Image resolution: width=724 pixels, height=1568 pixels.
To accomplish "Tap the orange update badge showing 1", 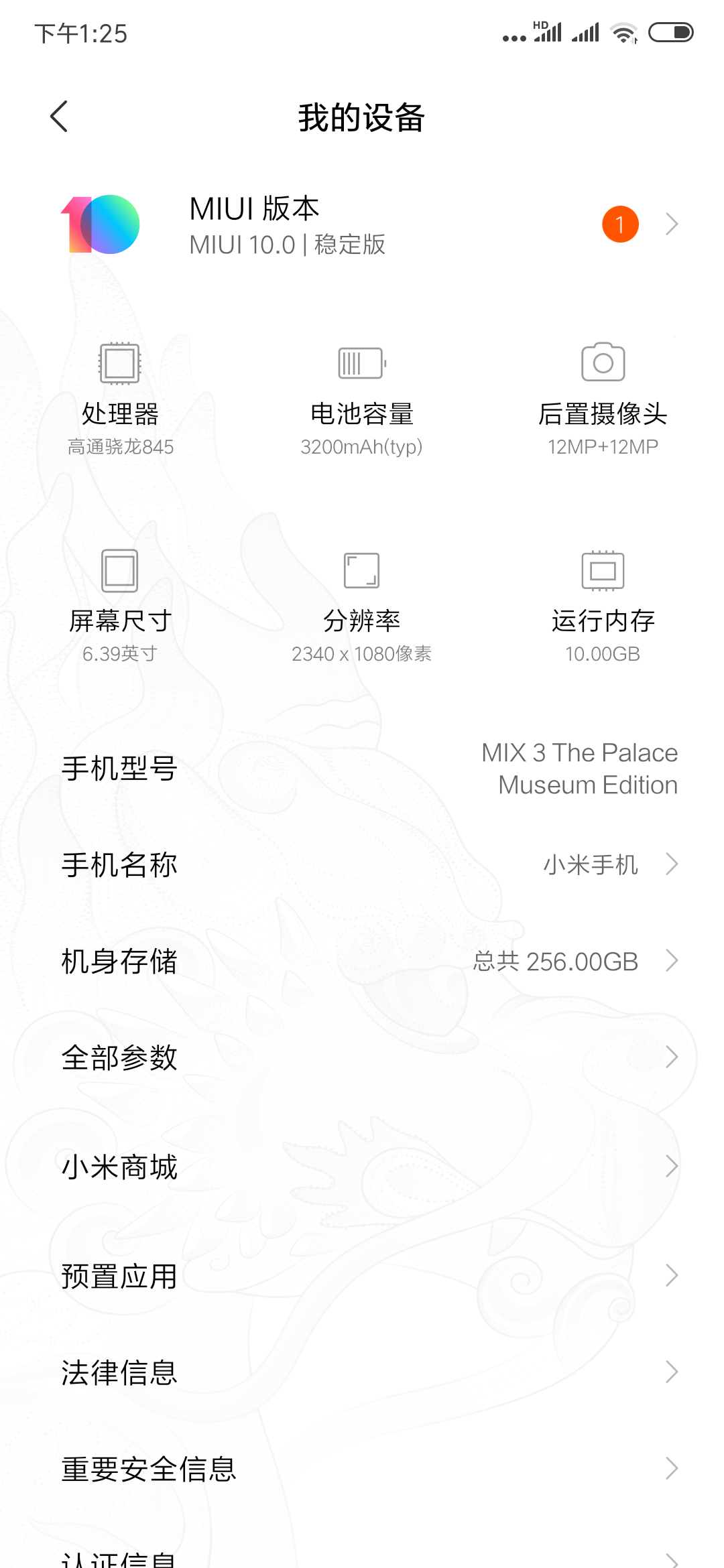I will click(620, 224).
